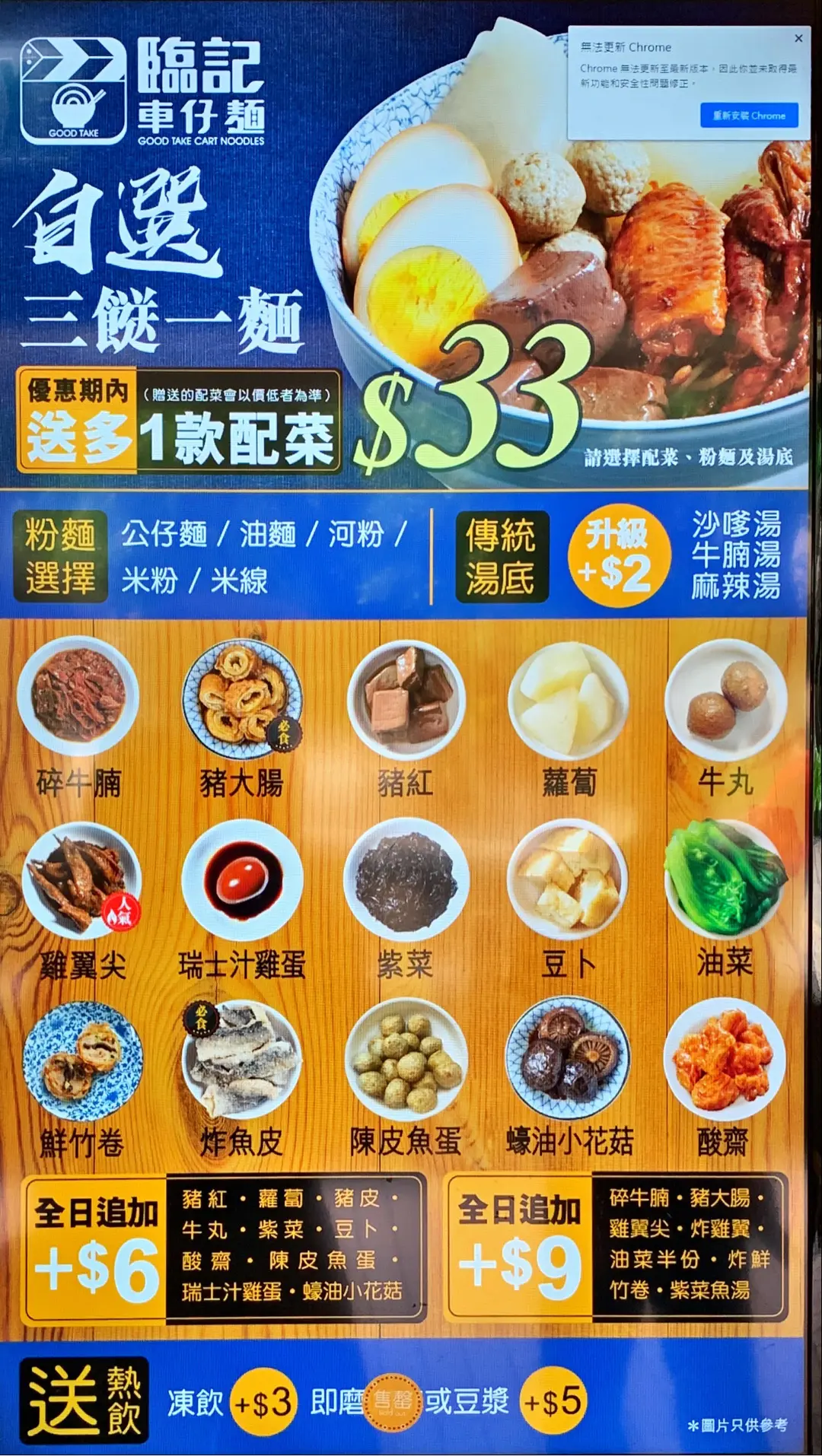Dismiss the Chrome update notification
822x1456 pixels.
coord(798,39)
